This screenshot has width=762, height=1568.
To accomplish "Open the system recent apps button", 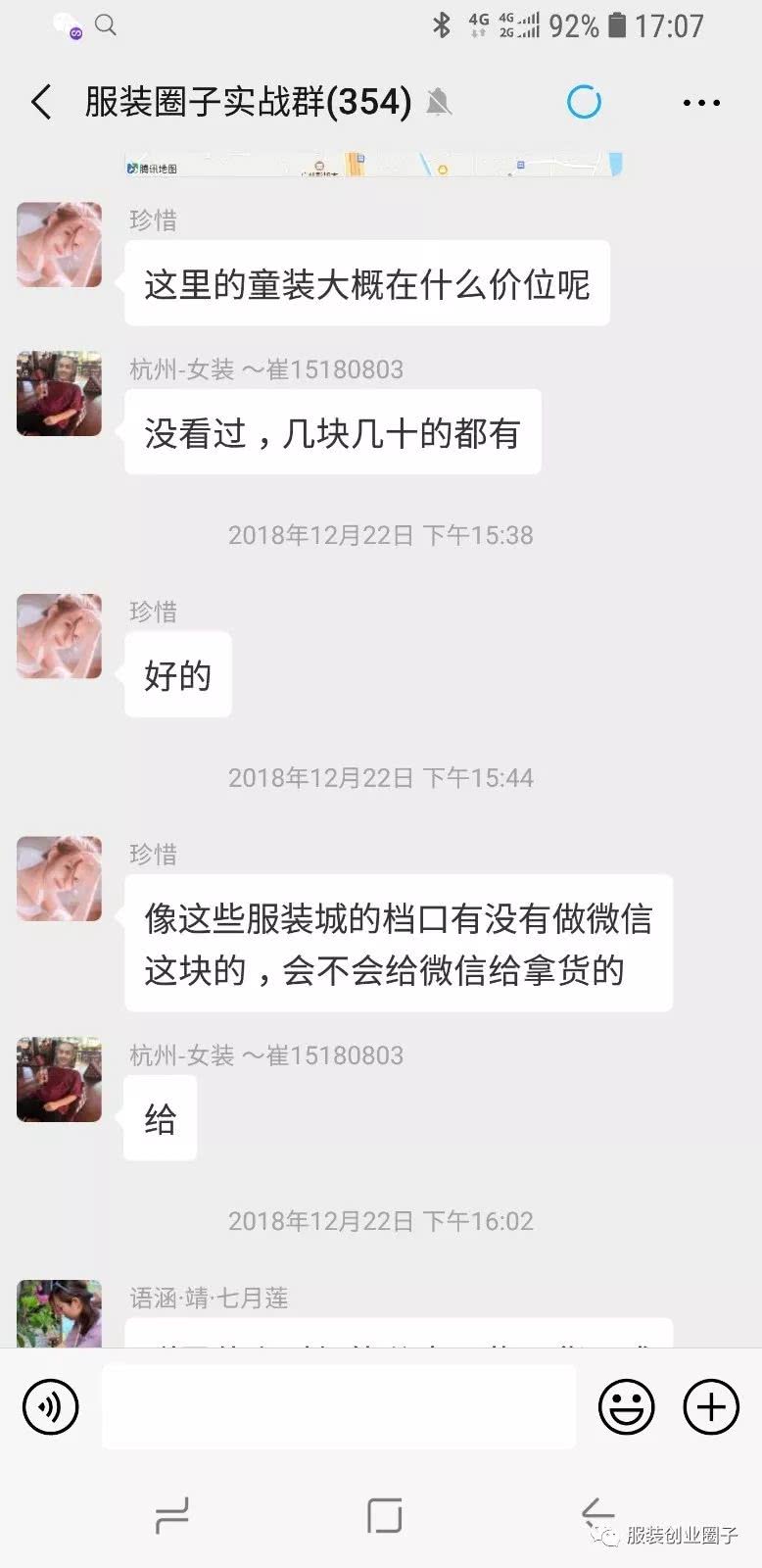I will point(172,1515).
